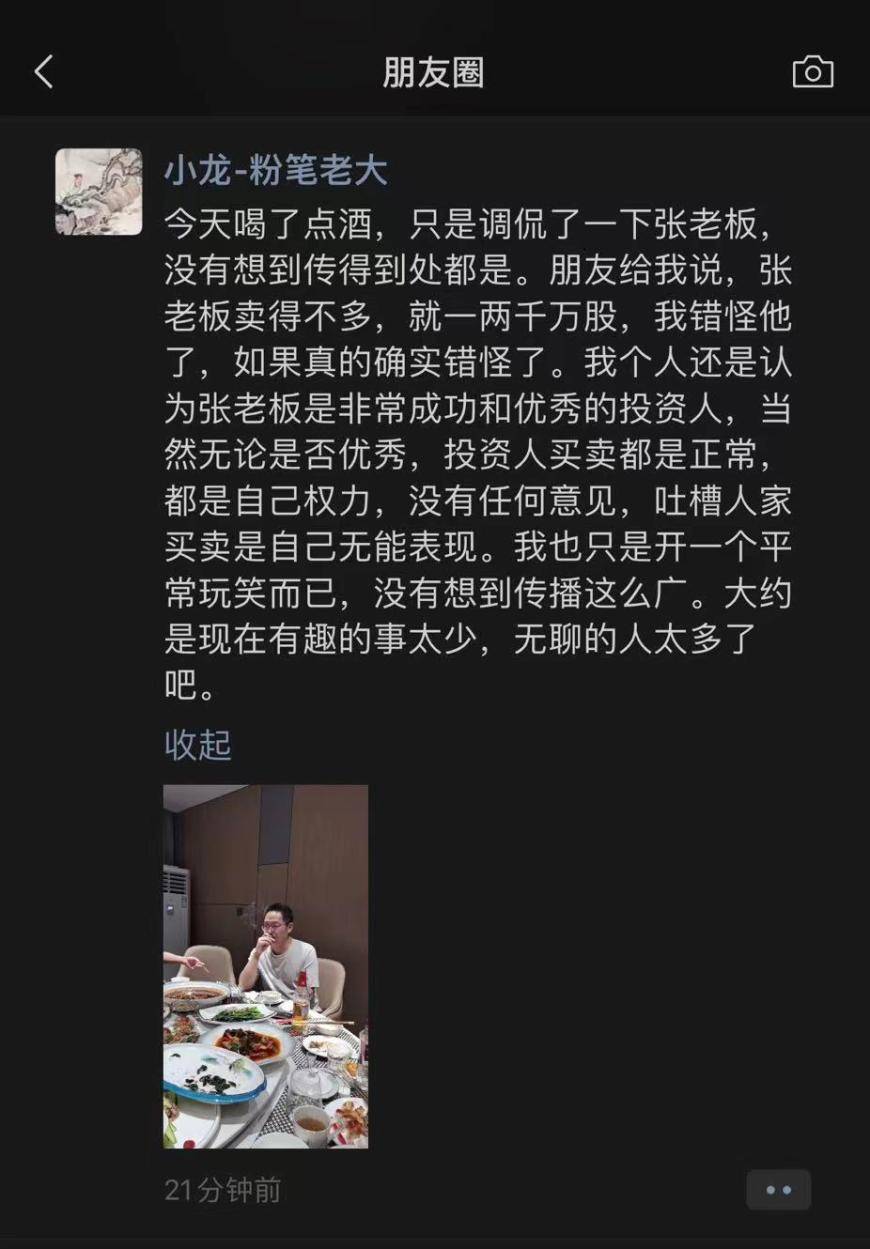Go back from the 朋友圈 screen

coord(44,72)
